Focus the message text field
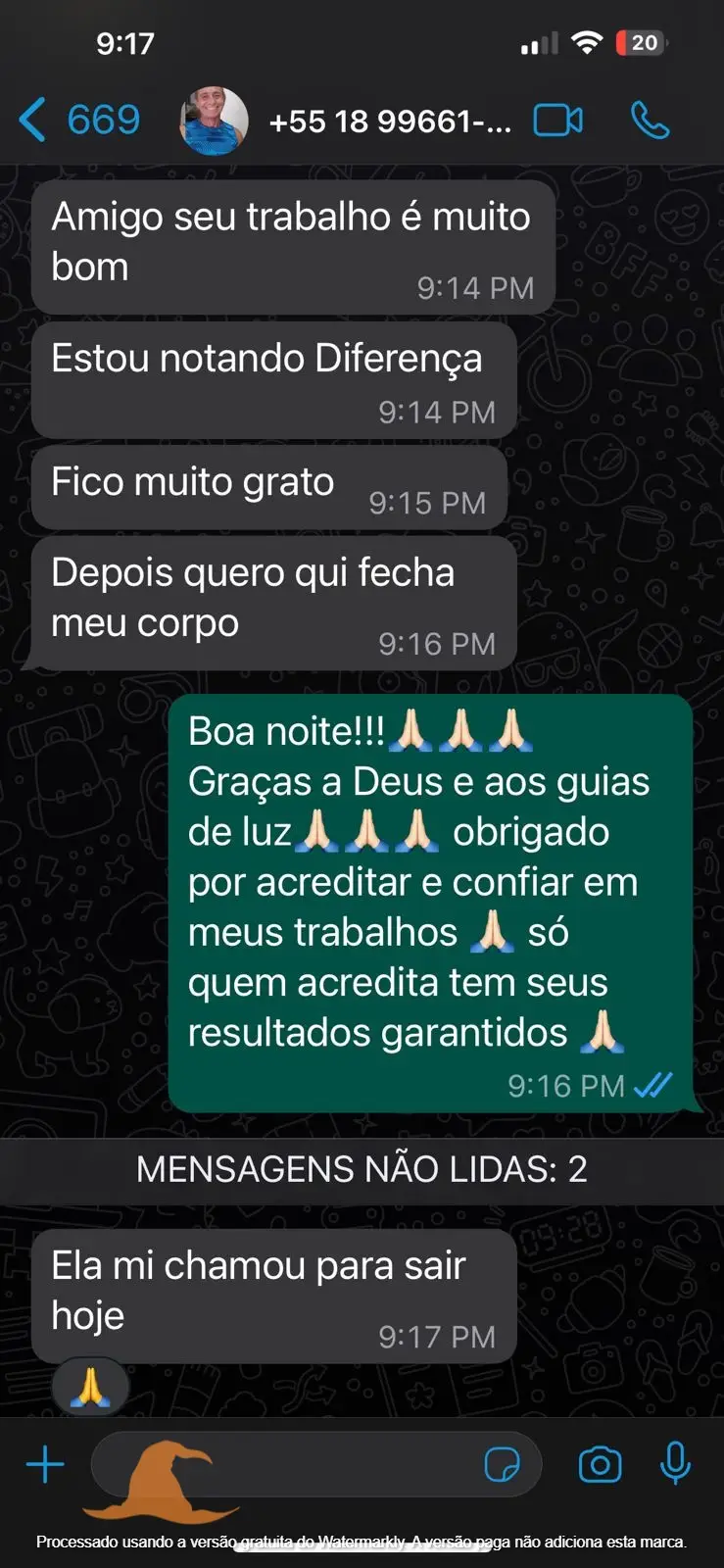The height and width of the screenshot is (1568, 724). click(343, 1465)
